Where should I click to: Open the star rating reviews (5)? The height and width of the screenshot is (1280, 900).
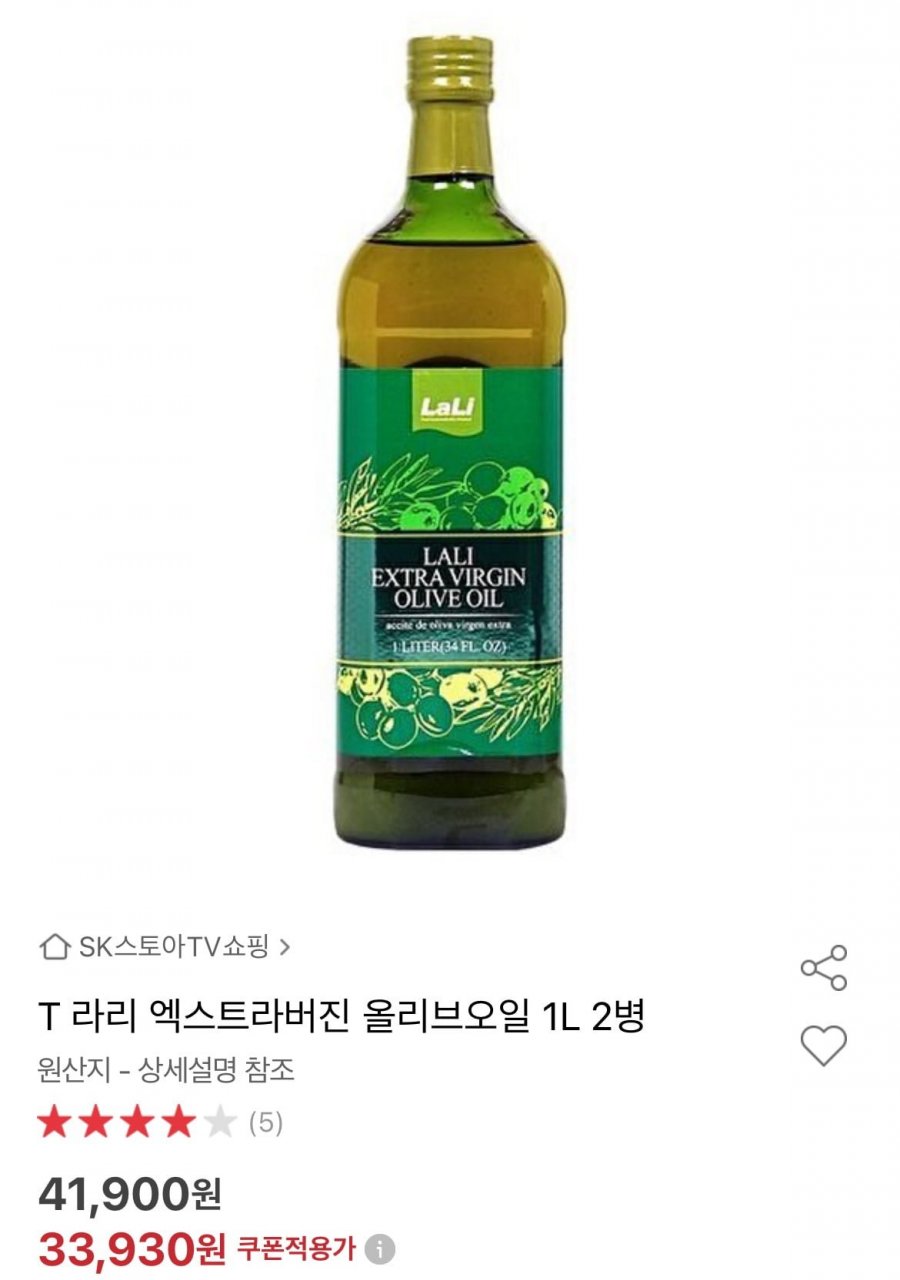tap(160, 1123)
